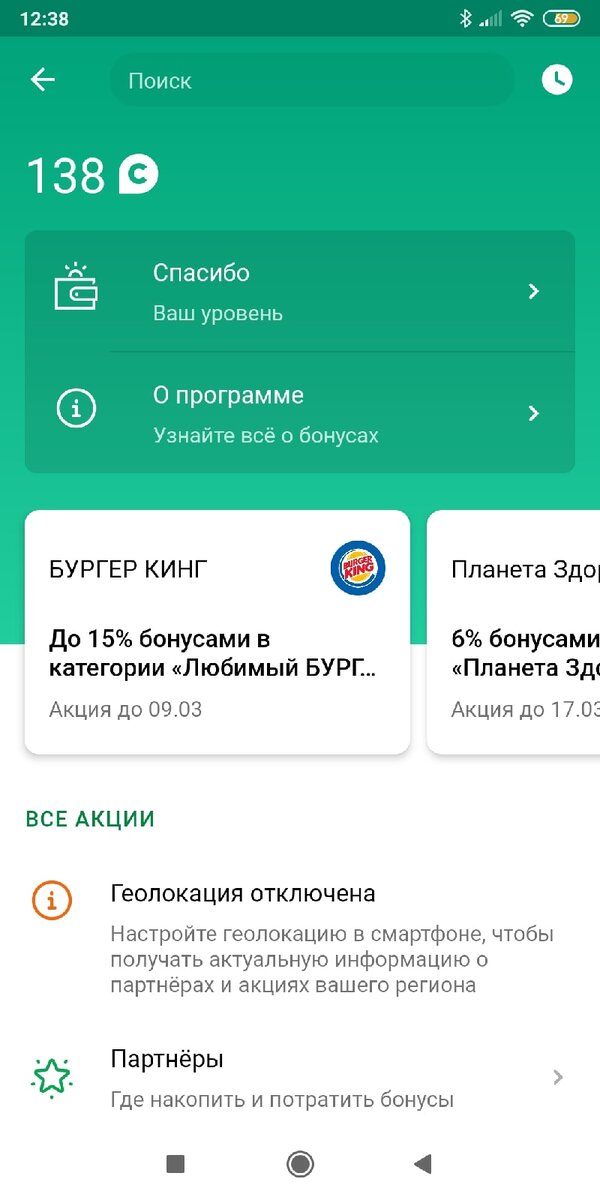Tap the Геолокация отключена notice
600x1200 pixels.
tap(300, 937)
